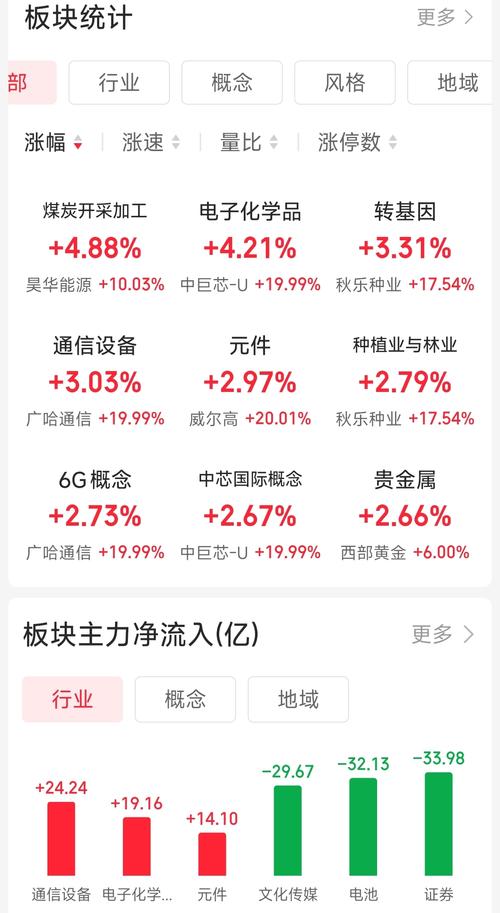Open the 贵金属 sector card
The height and width of the screenshot is (913, 500).
point(405,515)
